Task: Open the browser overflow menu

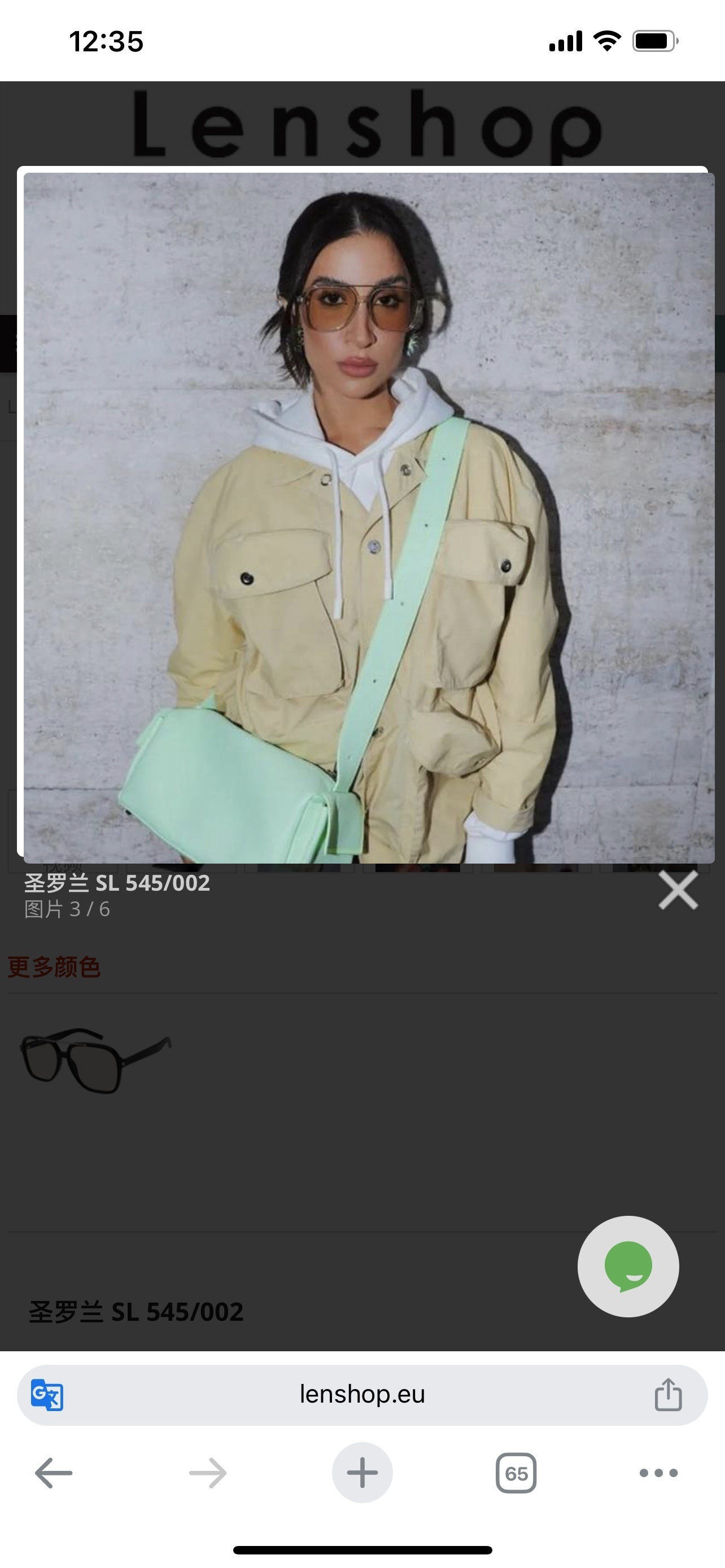Action: coord(658,1473)
